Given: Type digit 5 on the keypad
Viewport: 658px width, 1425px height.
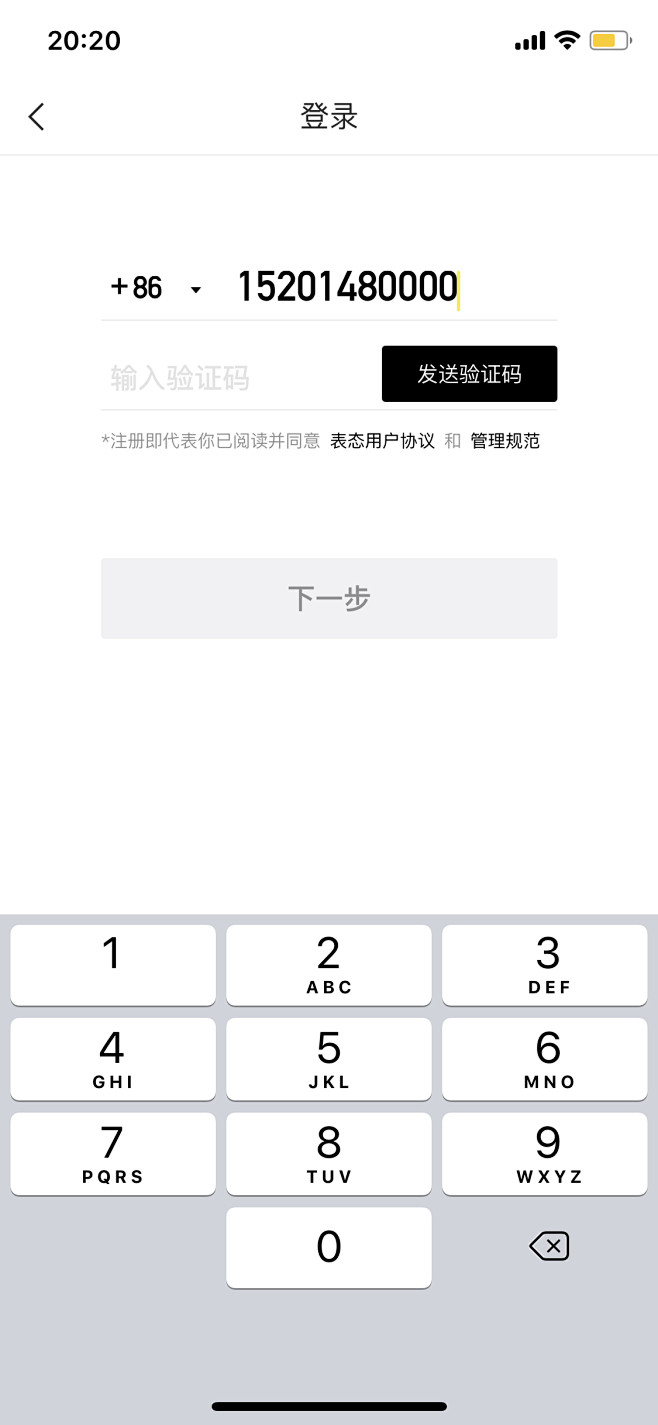Looking at the screenshot, I should point(329,1059).
